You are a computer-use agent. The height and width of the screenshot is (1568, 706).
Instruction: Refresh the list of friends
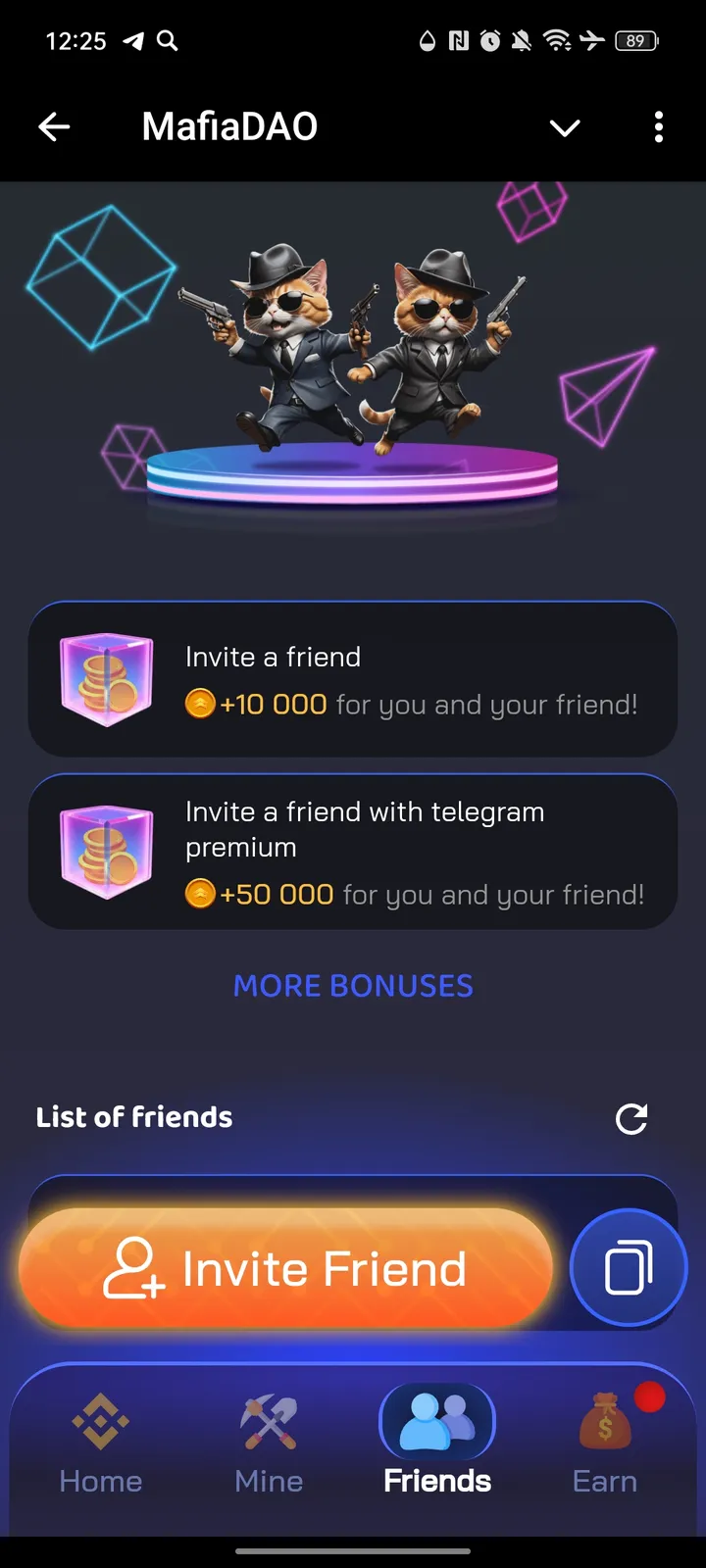point(630,1119)
